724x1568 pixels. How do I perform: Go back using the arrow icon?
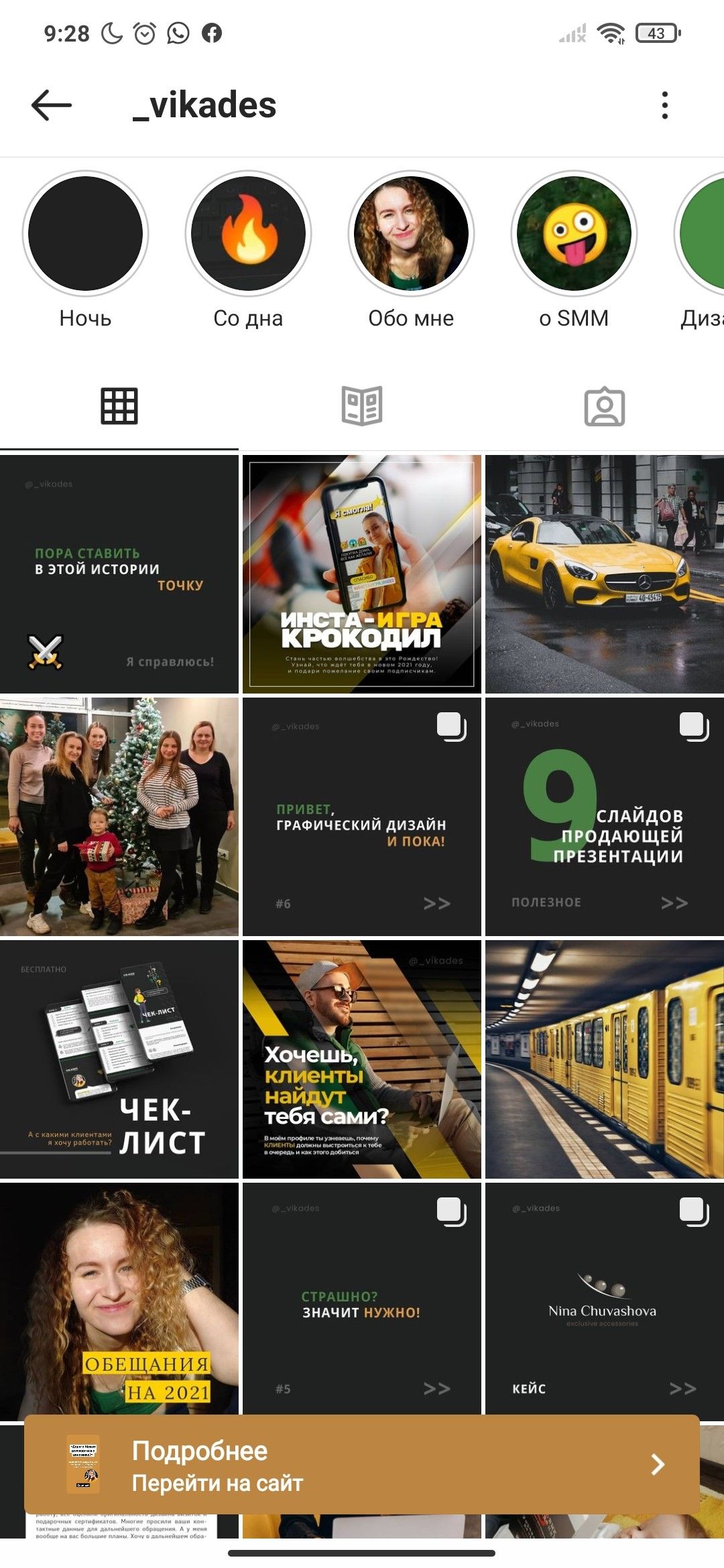pos(52,105)
